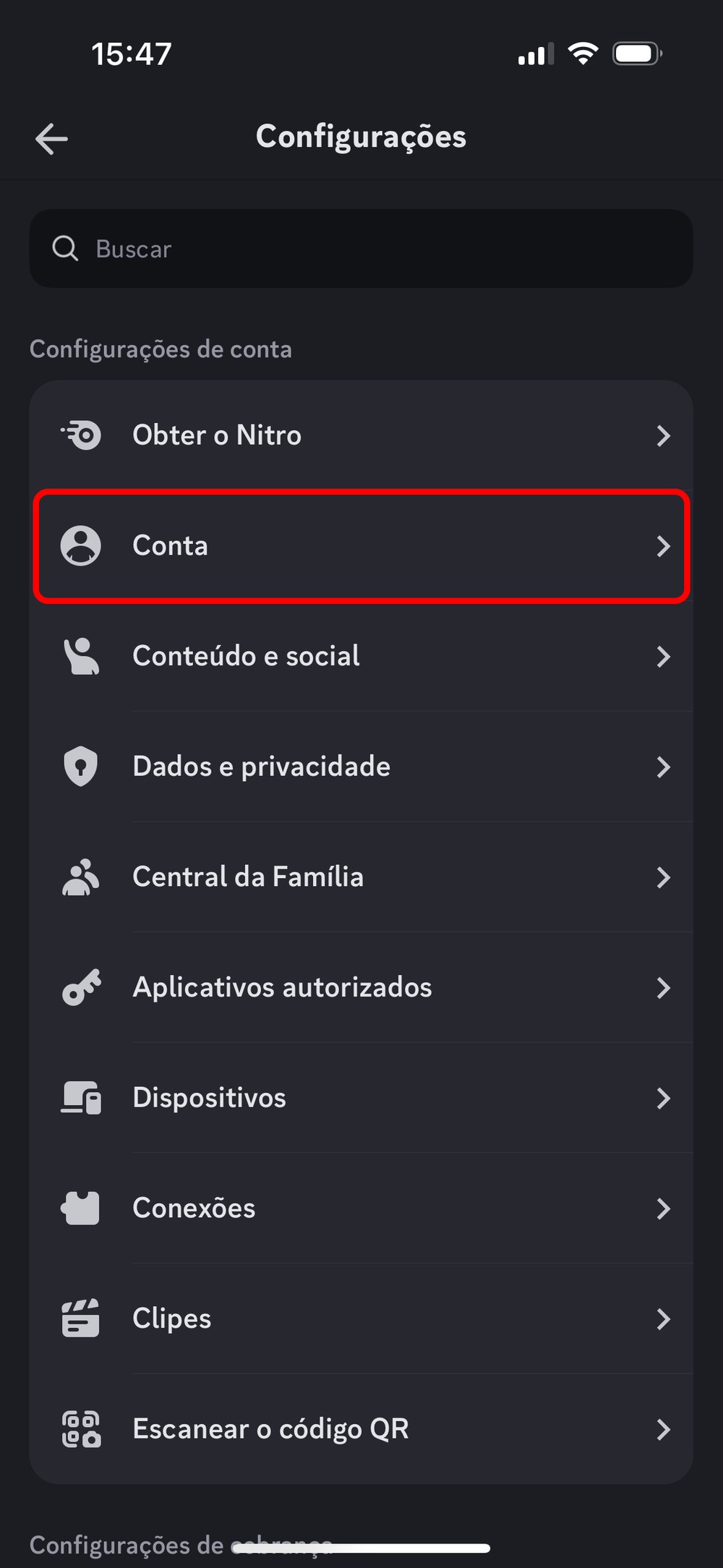Open the Dispositivos row
Viewport: 723px width, 1568px height.
(361, 1098)
